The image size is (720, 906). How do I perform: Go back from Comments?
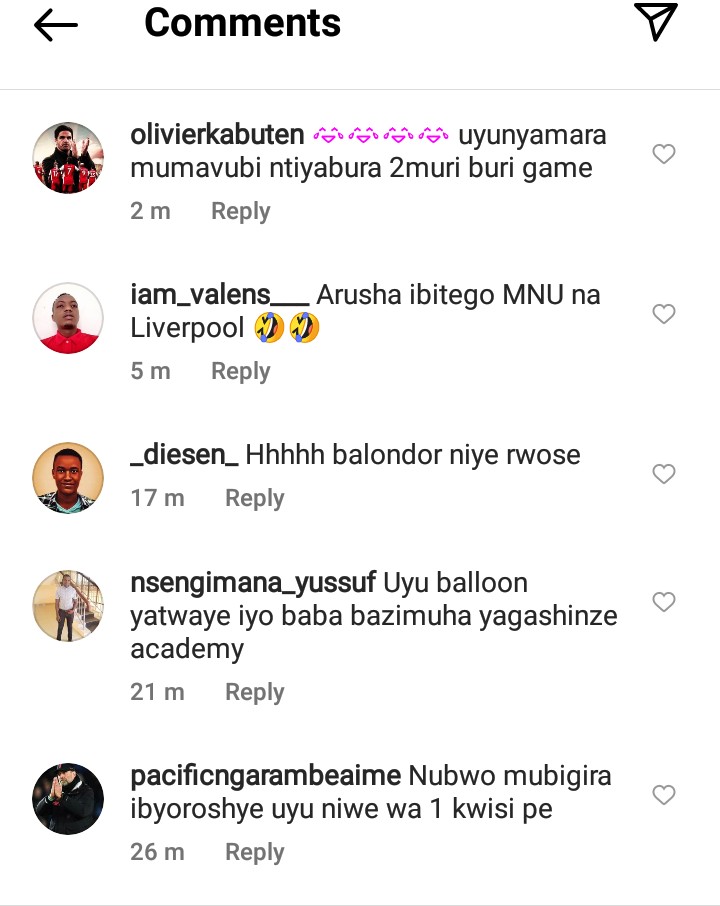55,25
